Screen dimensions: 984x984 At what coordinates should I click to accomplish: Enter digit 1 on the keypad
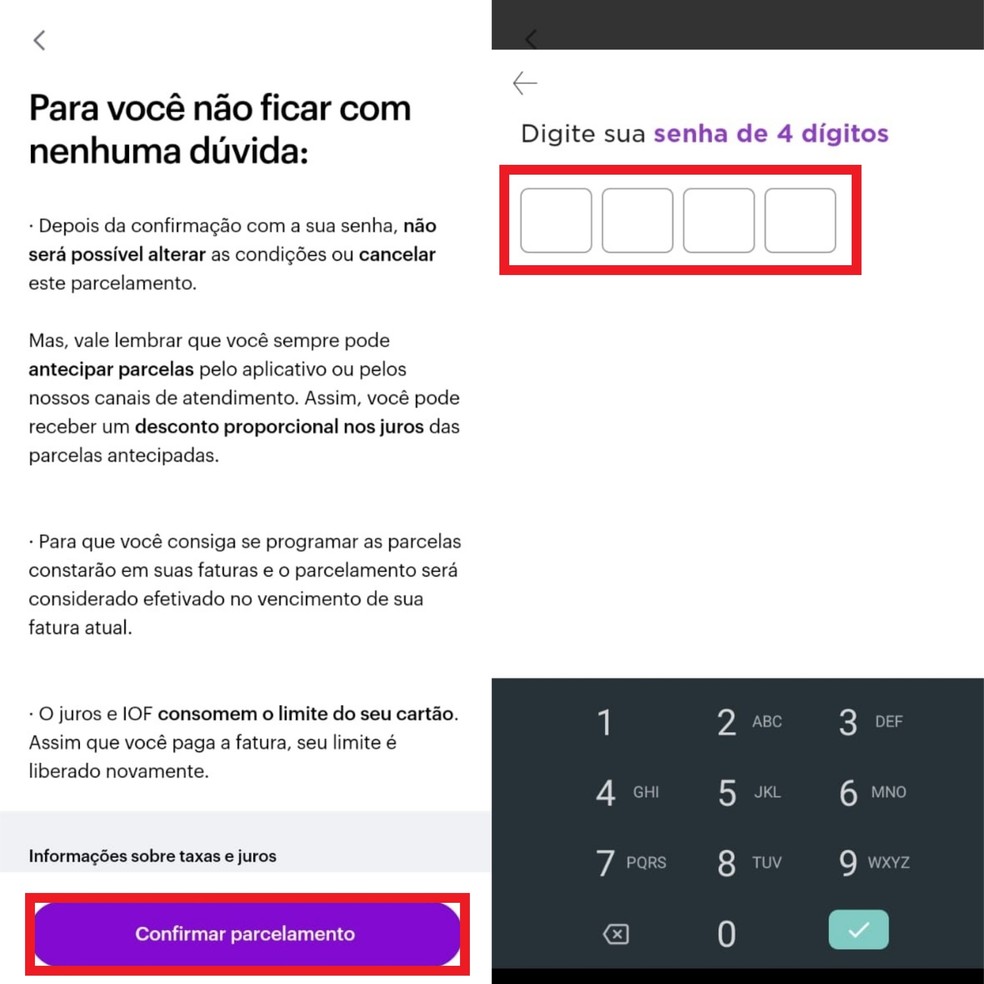pos(604,722)
